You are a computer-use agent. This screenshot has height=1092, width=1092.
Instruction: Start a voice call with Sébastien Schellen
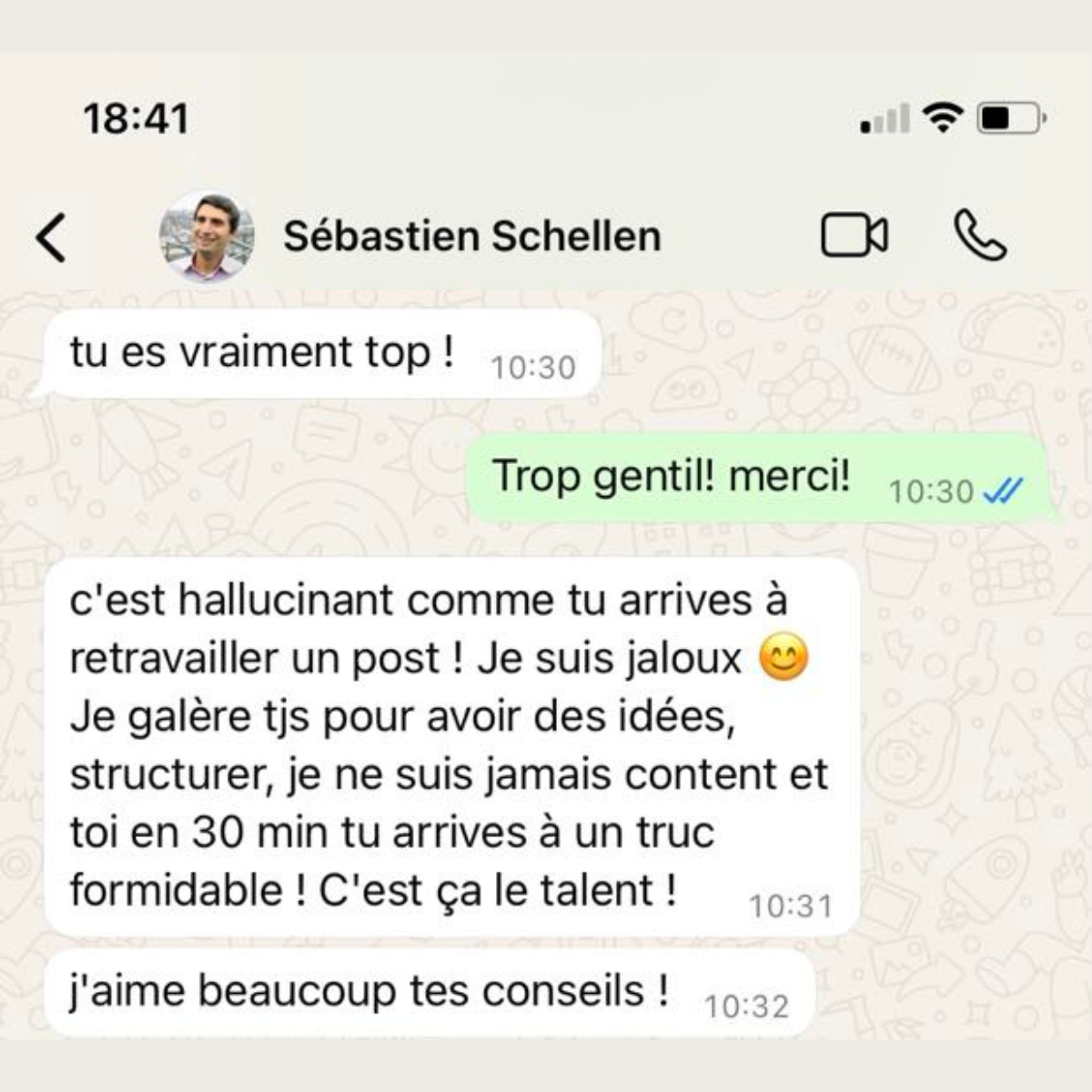[980, 236]
